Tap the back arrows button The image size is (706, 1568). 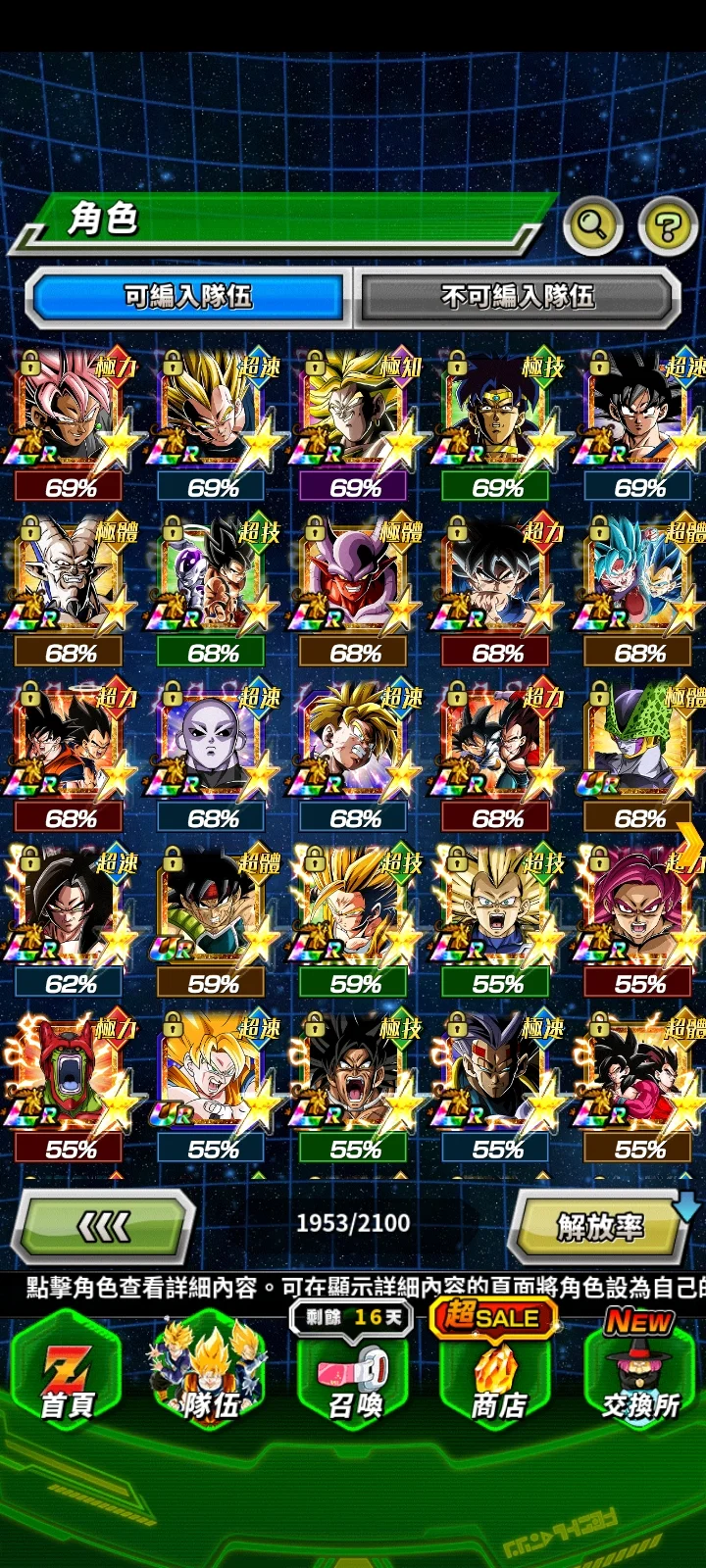tap(103, 1226)
